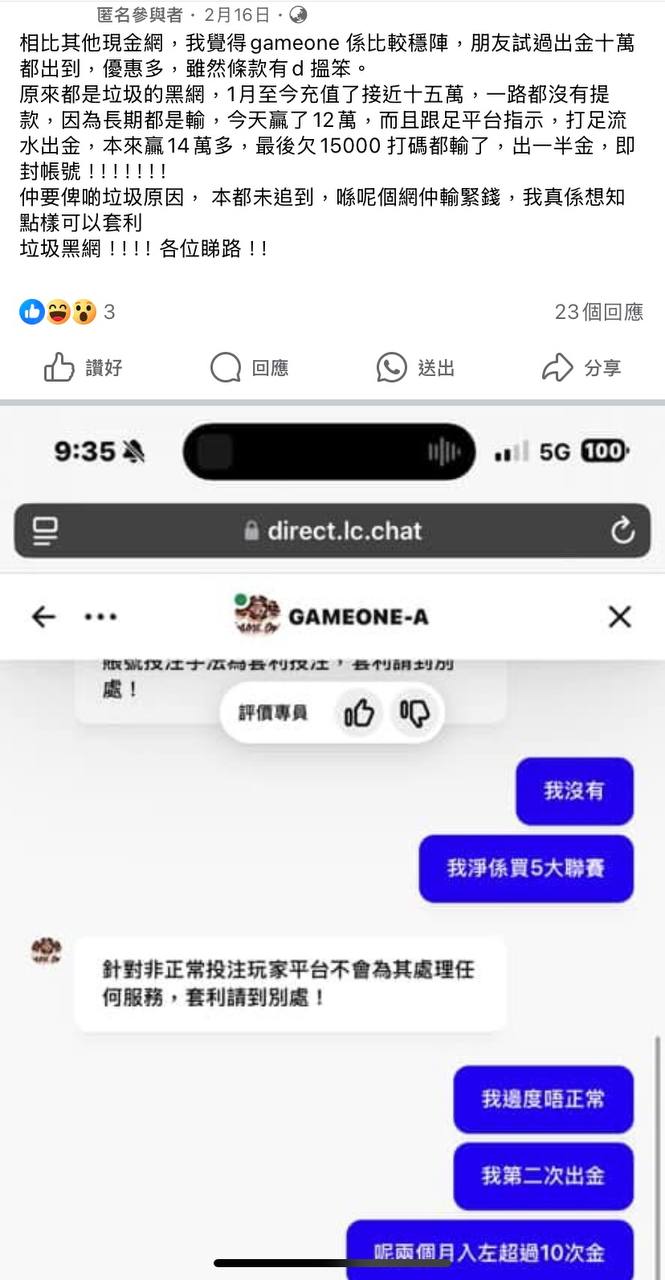Tap the 回應 comment button

coord(250,368)
